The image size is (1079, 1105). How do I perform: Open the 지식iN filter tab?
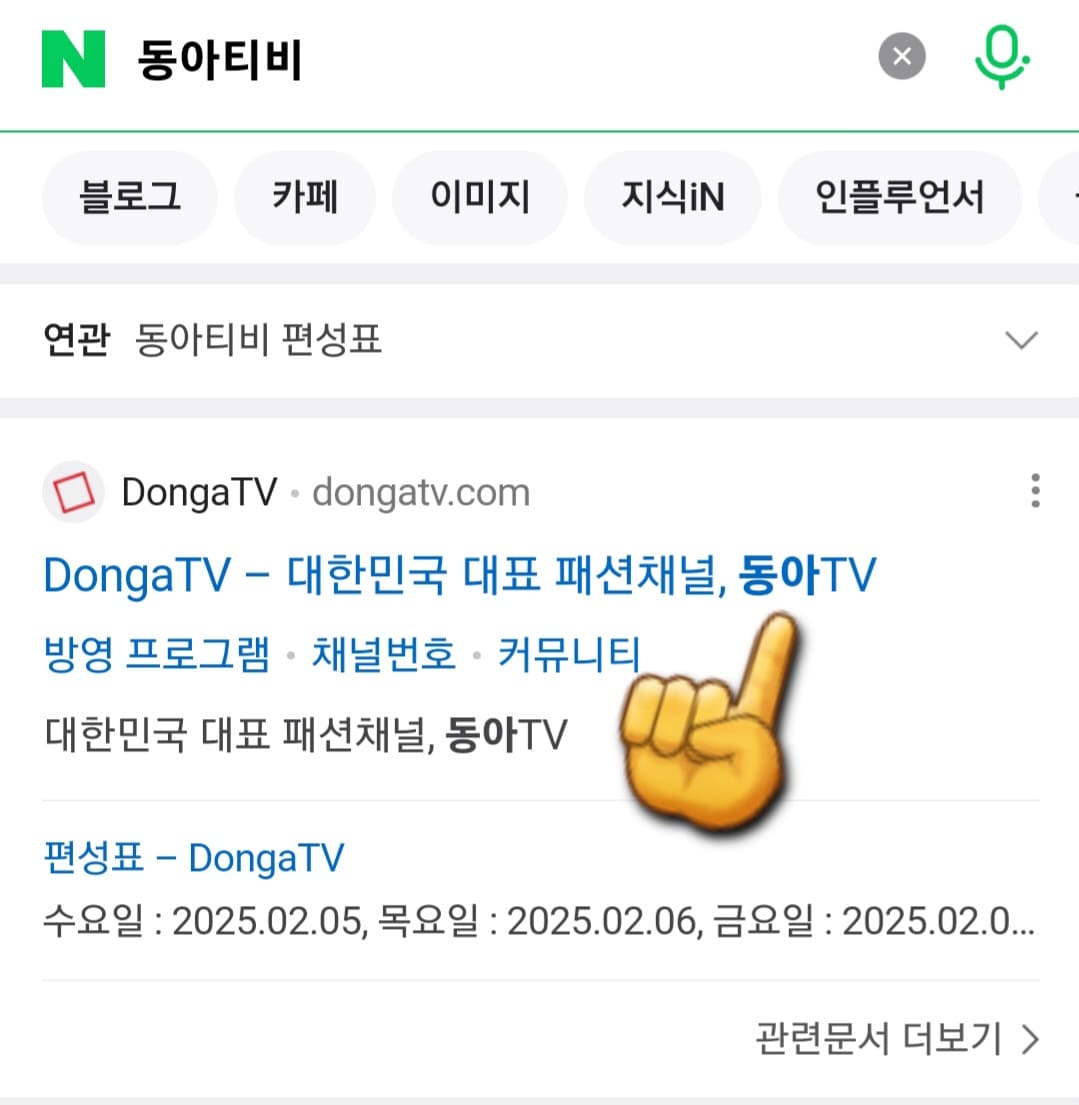tap(672, 198)
